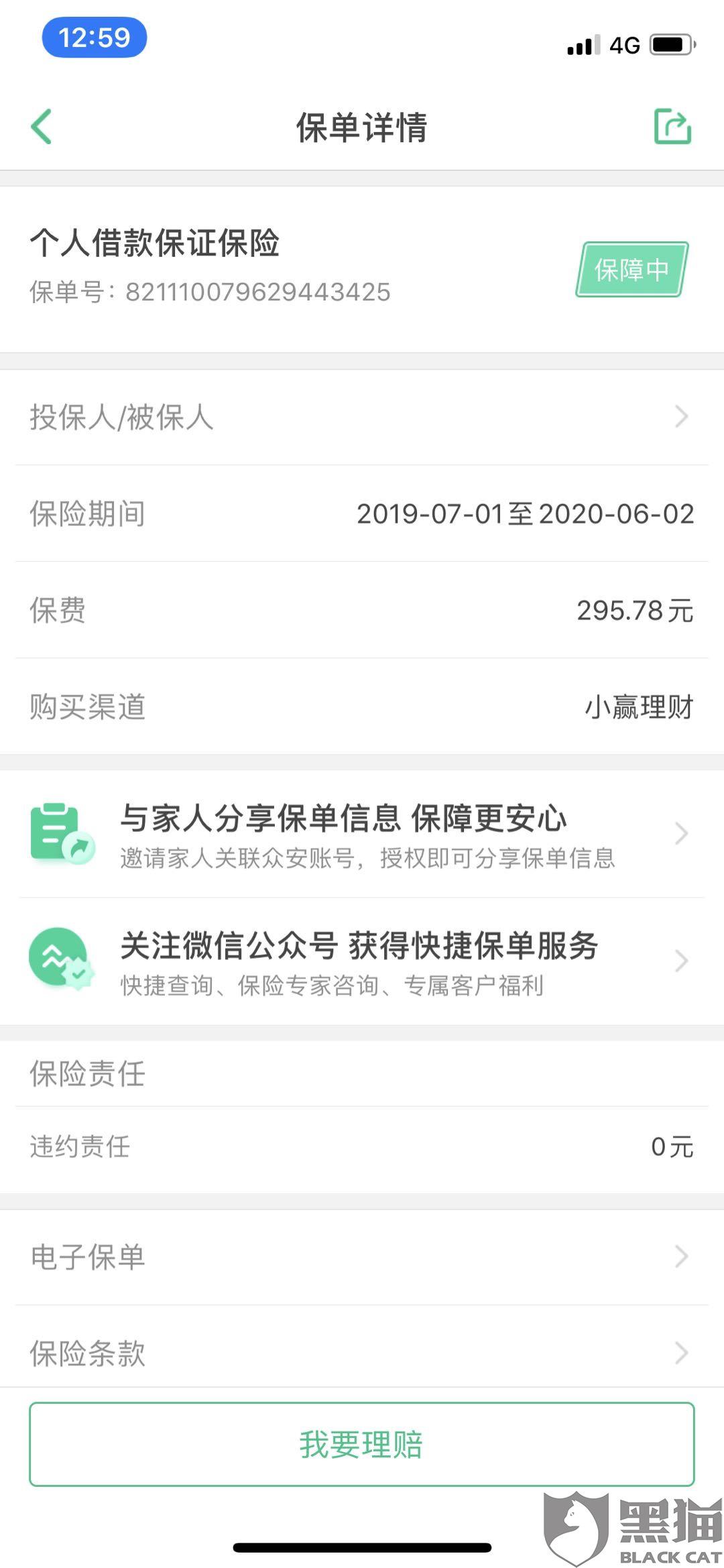This screenshot has width=724, height=1568.
Task: Open the 保险条款 terms
Action: coord(362,1353)
